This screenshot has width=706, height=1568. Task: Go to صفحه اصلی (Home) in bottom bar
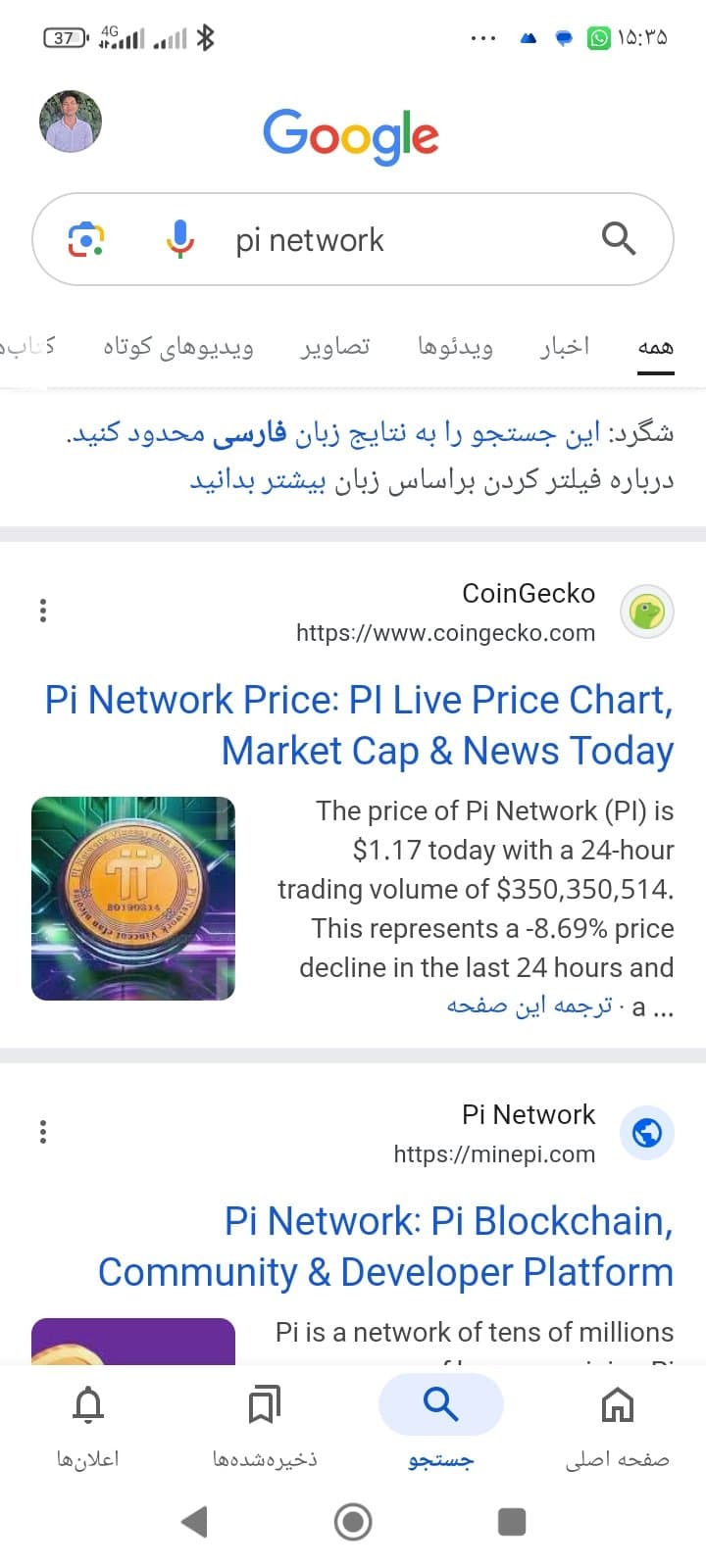coord(617,1421)
